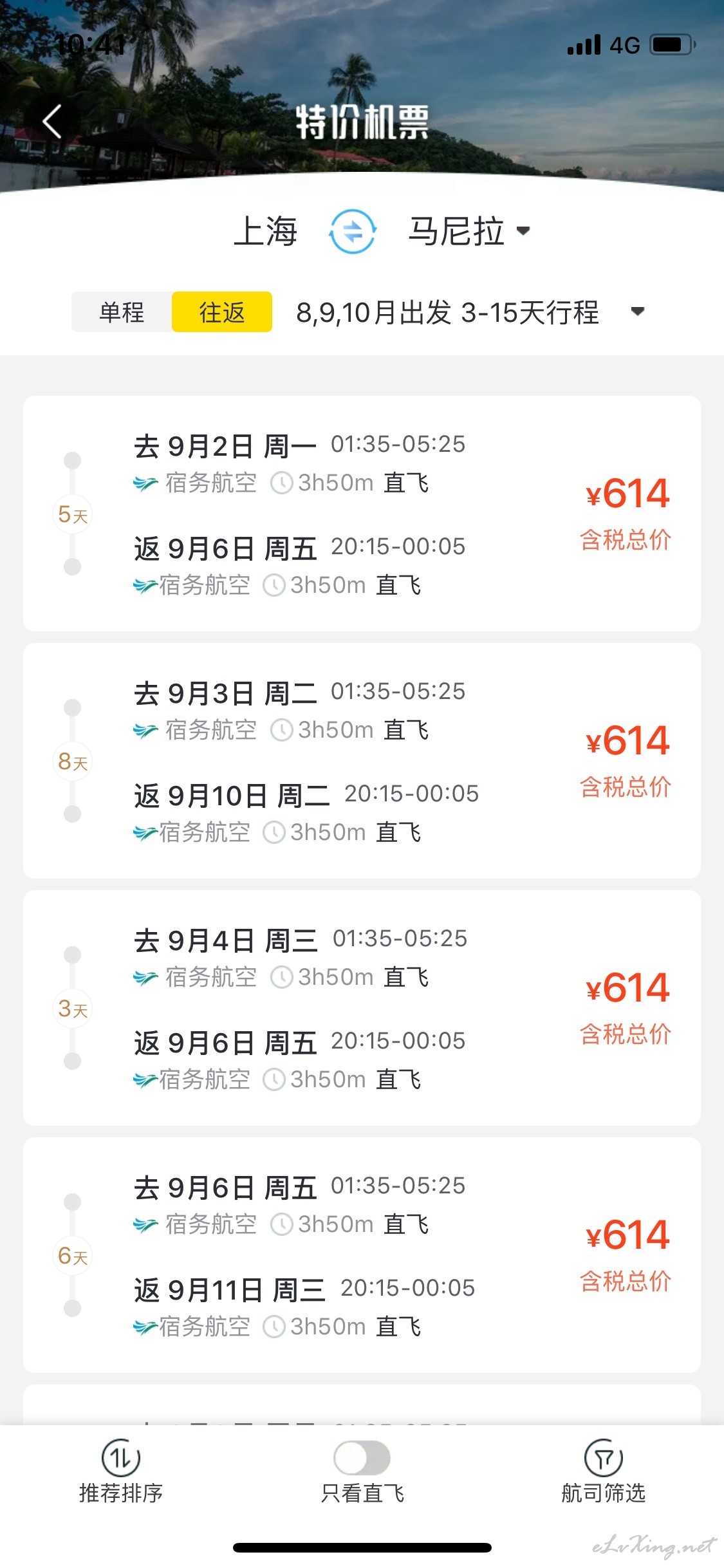Open the 9月3日 to 9月10日 flight card
724x1568 pixels.
click(362, 761)
